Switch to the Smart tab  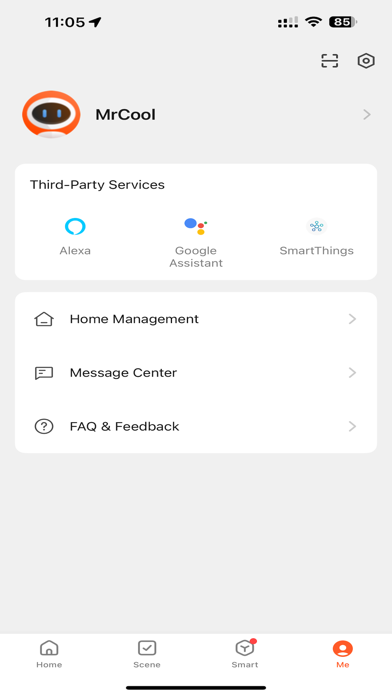click(x=245, y=654)
